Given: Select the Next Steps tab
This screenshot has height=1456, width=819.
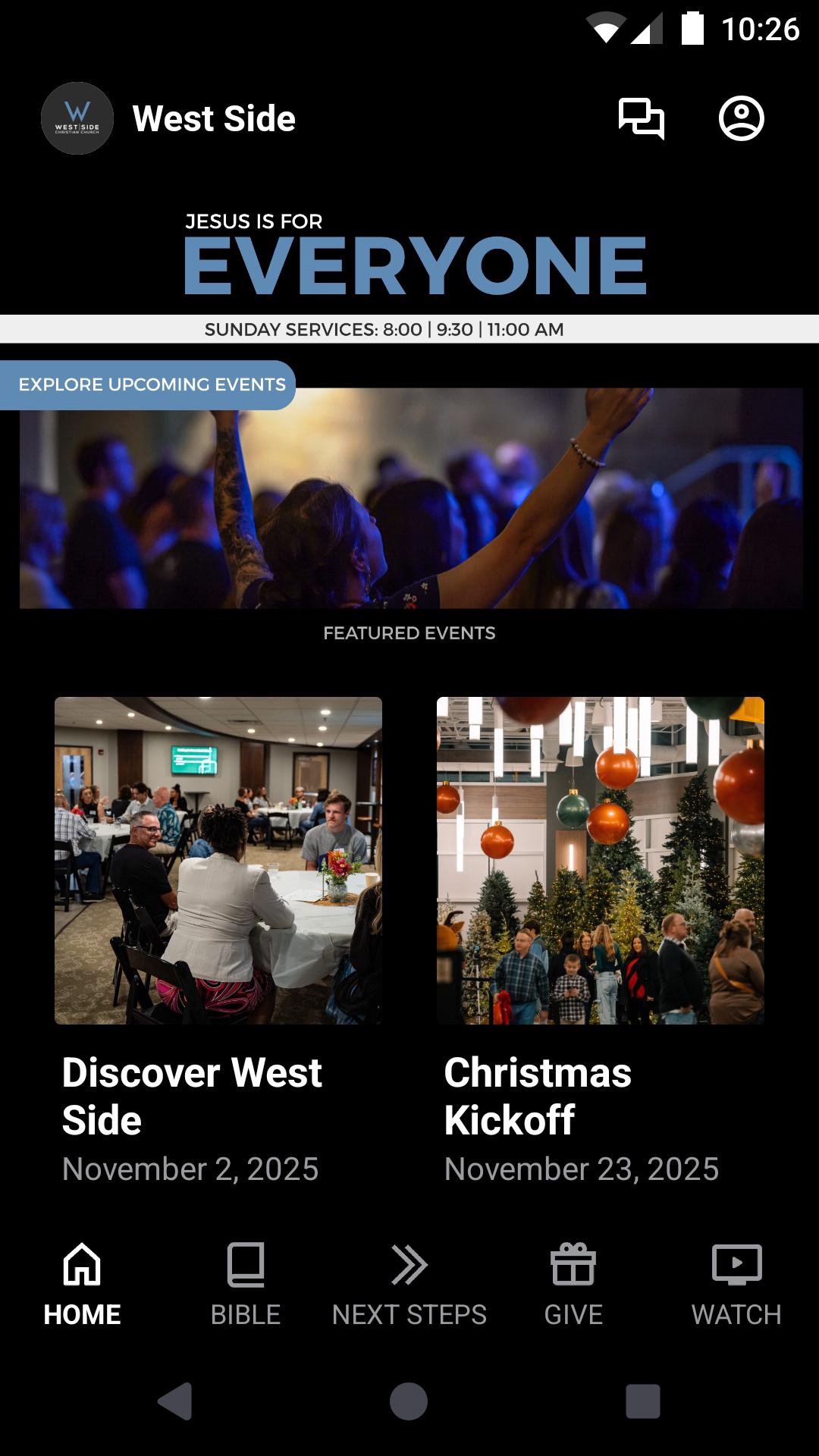Looking at the screenshot, I should click(x=409, y=1282).
